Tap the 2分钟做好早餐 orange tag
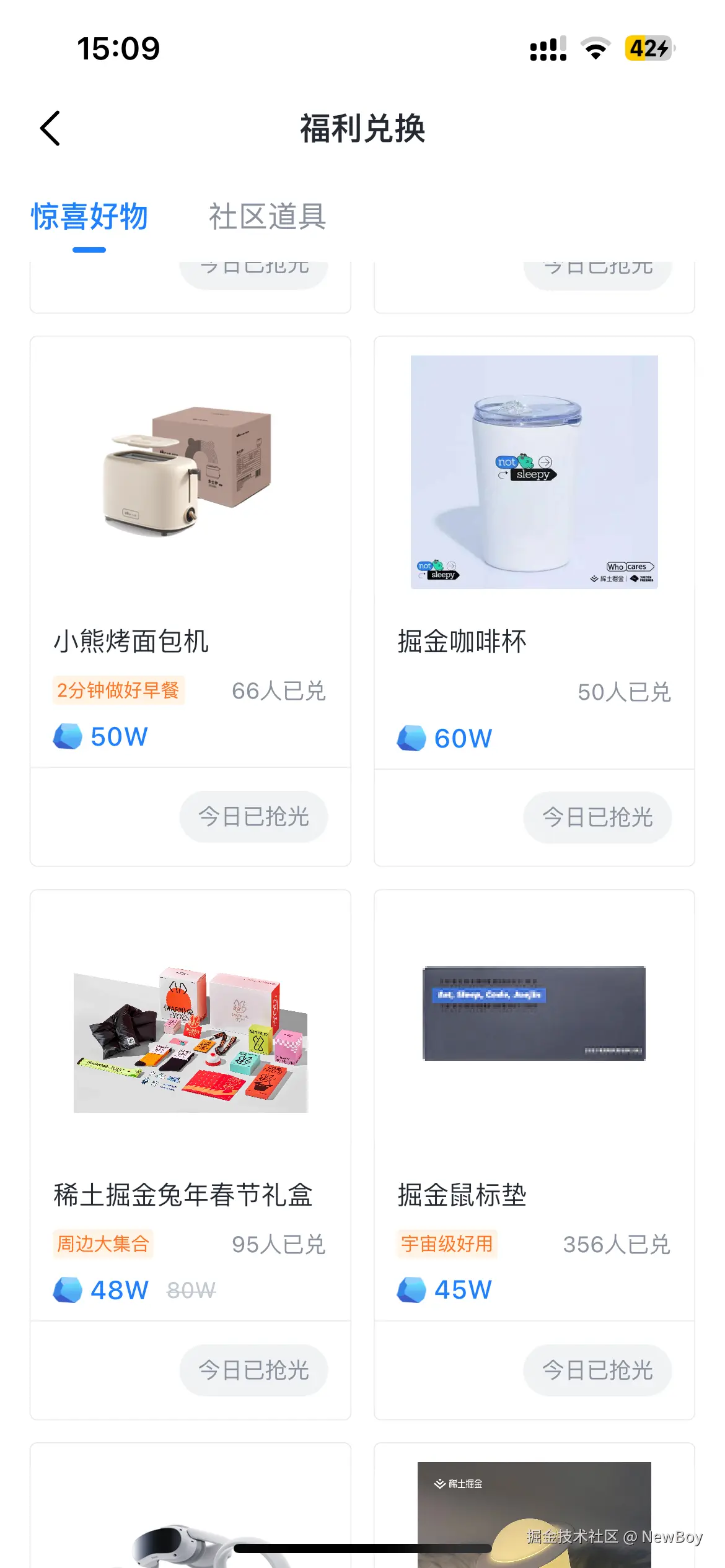This screenshot has height=1568, width=725. click(x=119, y=689)
